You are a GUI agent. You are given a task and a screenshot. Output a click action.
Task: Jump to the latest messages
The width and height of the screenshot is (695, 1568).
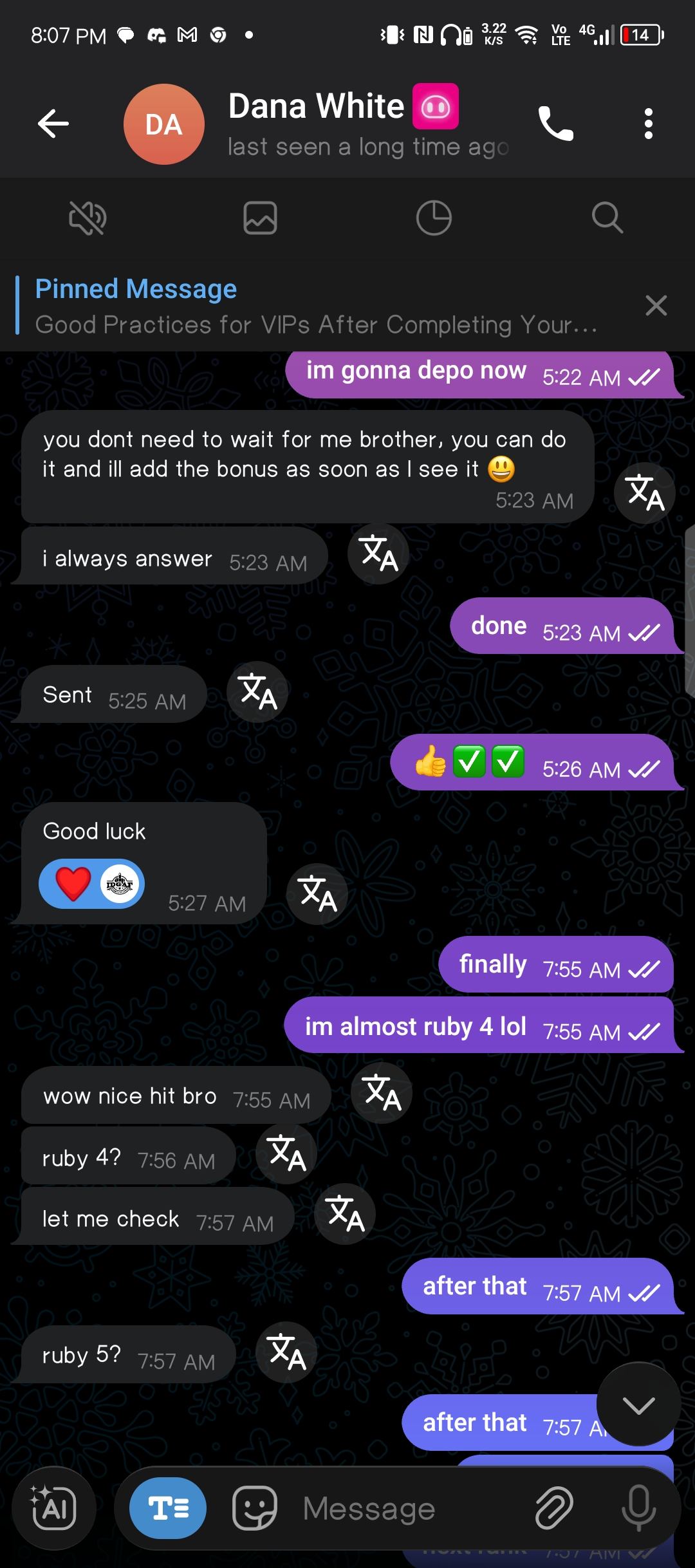point(638,1406)
